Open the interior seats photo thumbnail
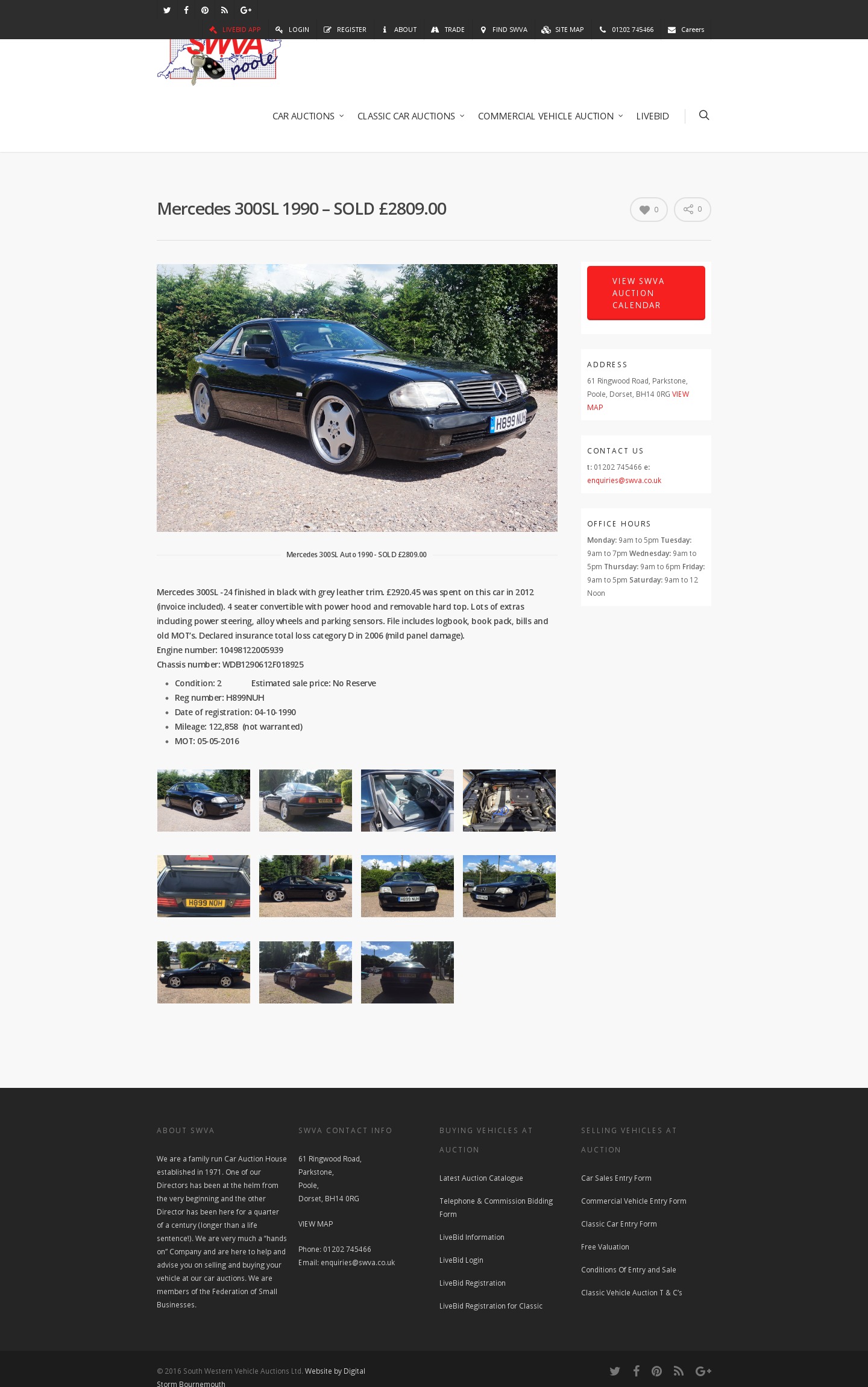This screenshot has height=1387, width=868. click(407, 800)
